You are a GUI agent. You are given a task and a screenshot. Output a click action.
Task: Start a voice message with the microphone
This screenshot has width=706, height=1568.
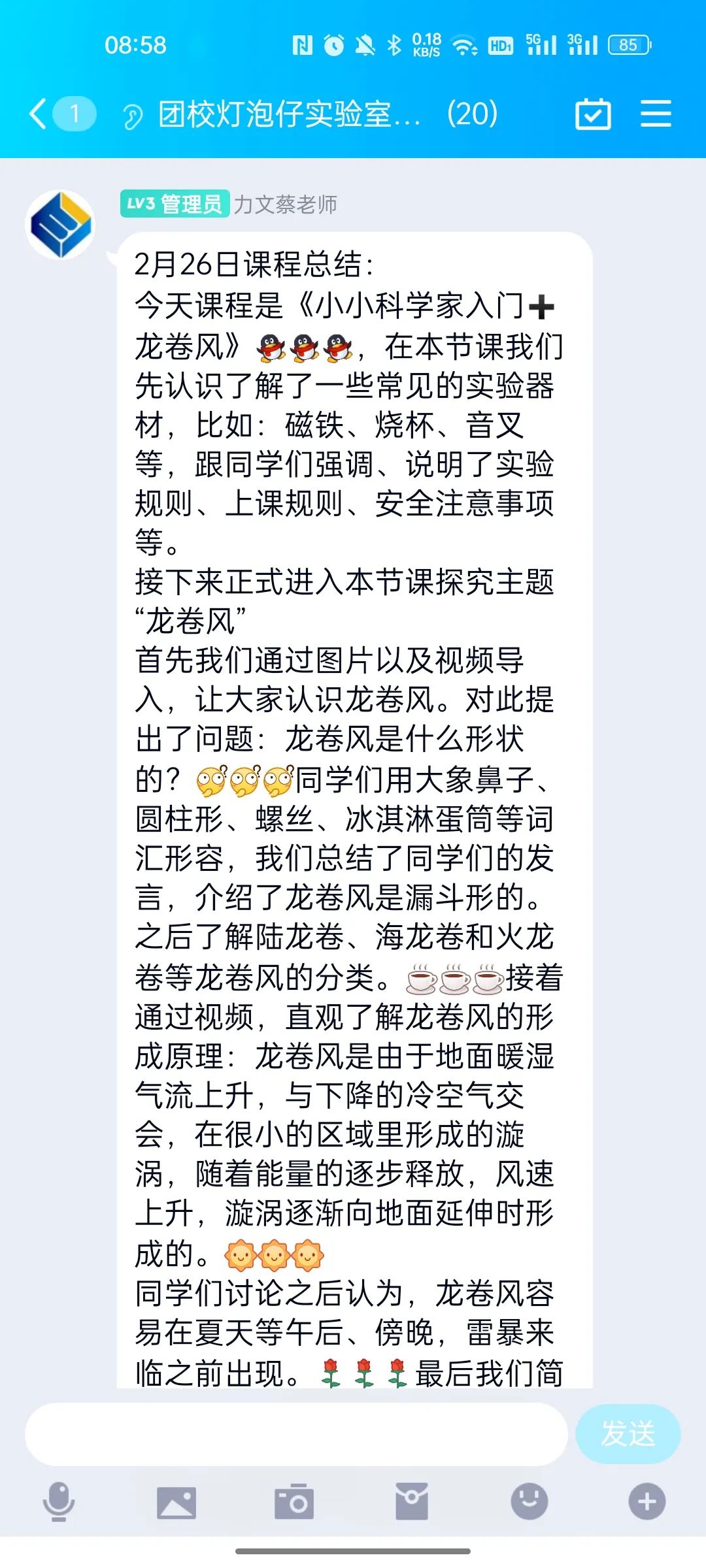pyautogui.click(x=59, y=1501)
